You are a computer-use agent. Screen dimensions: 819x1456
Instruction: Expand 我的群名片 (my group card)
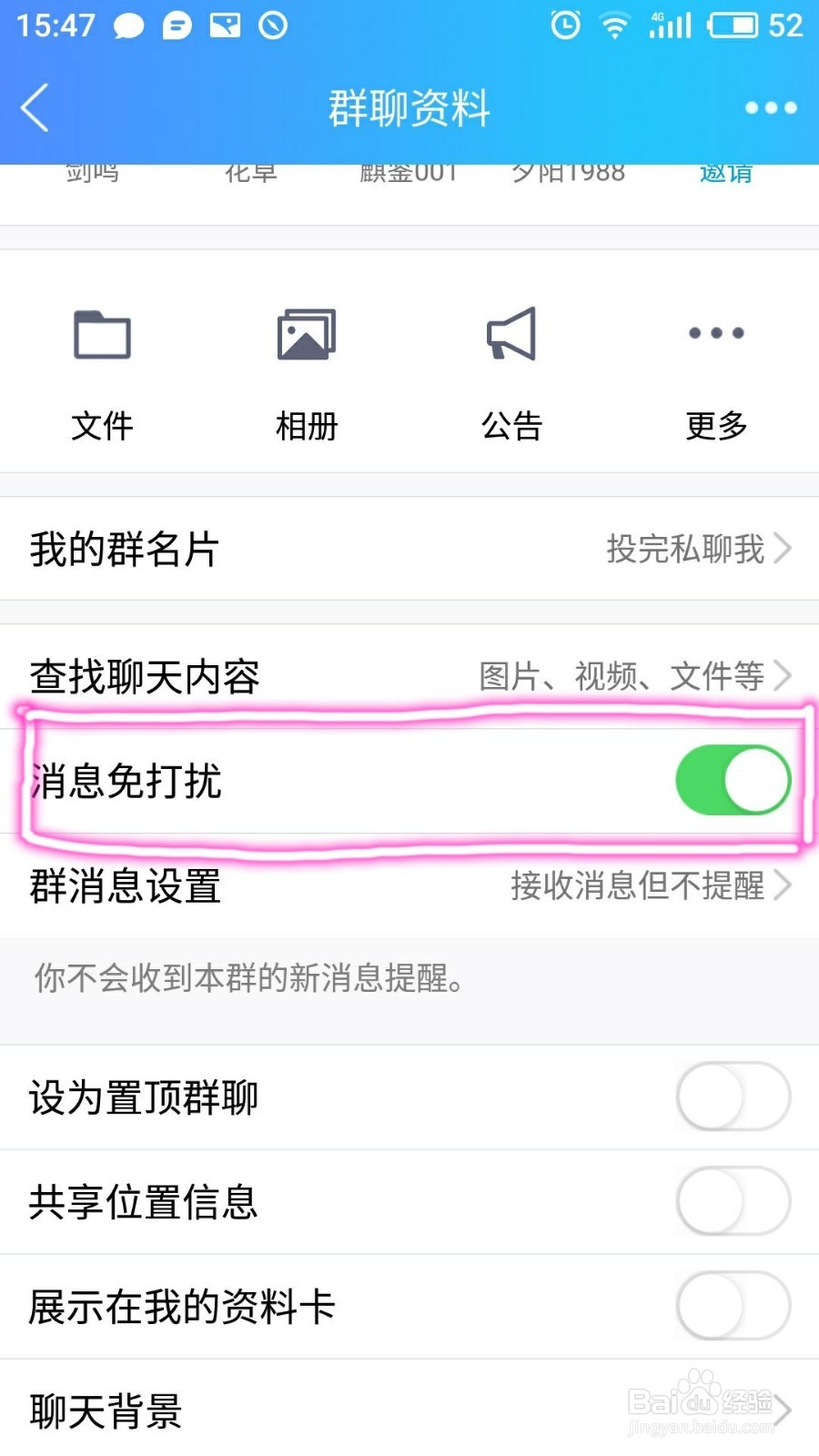(409, 549)
